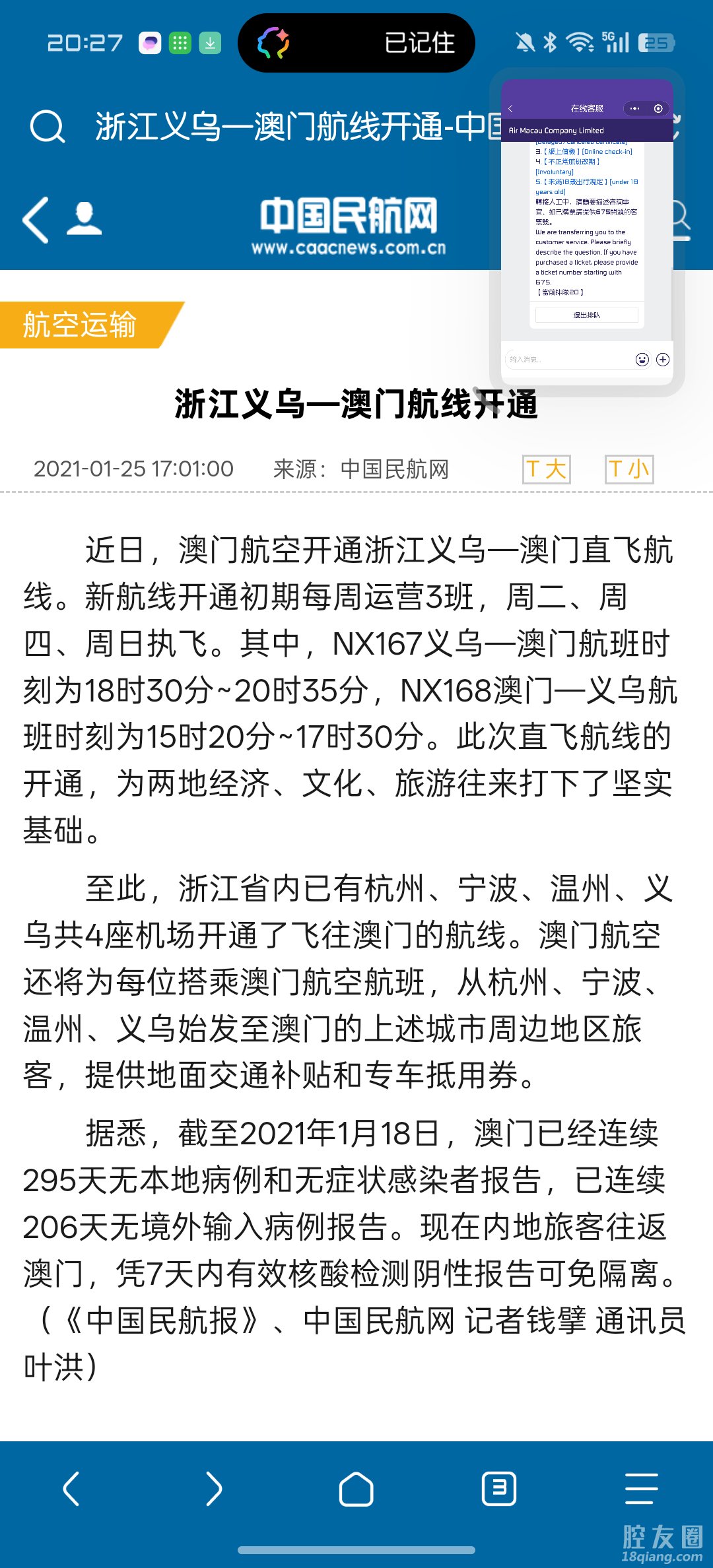Image resolution: width=713 pixels, height=1568 pixels.
Task: Open the user profile icon
Action: click(x=84, y=219)
